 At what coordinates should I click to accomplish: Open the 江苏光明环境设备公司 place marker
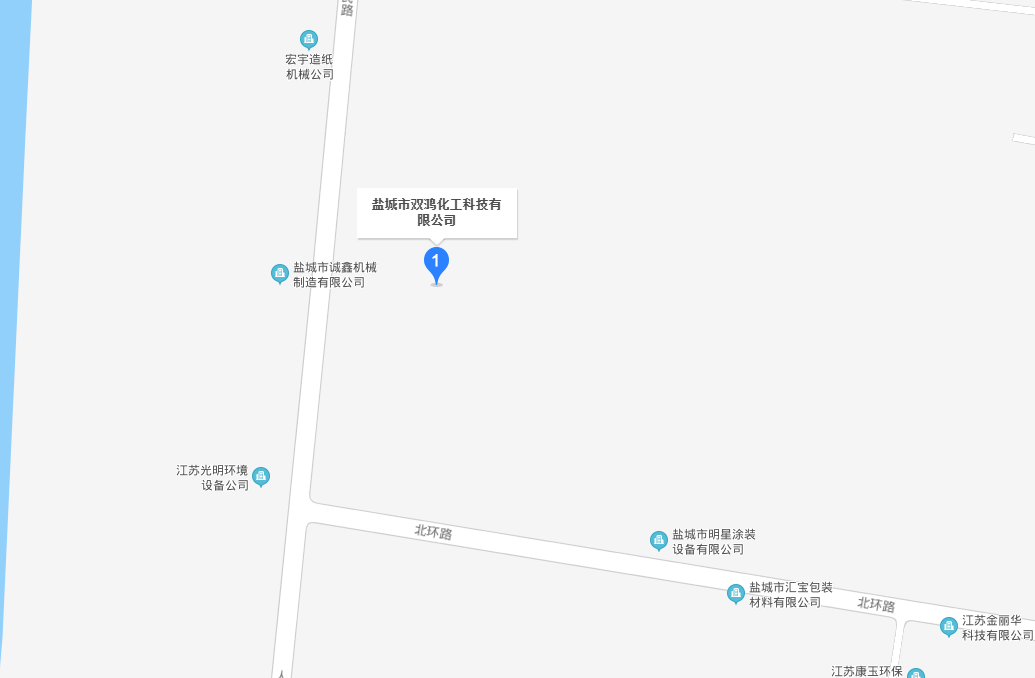261,476
